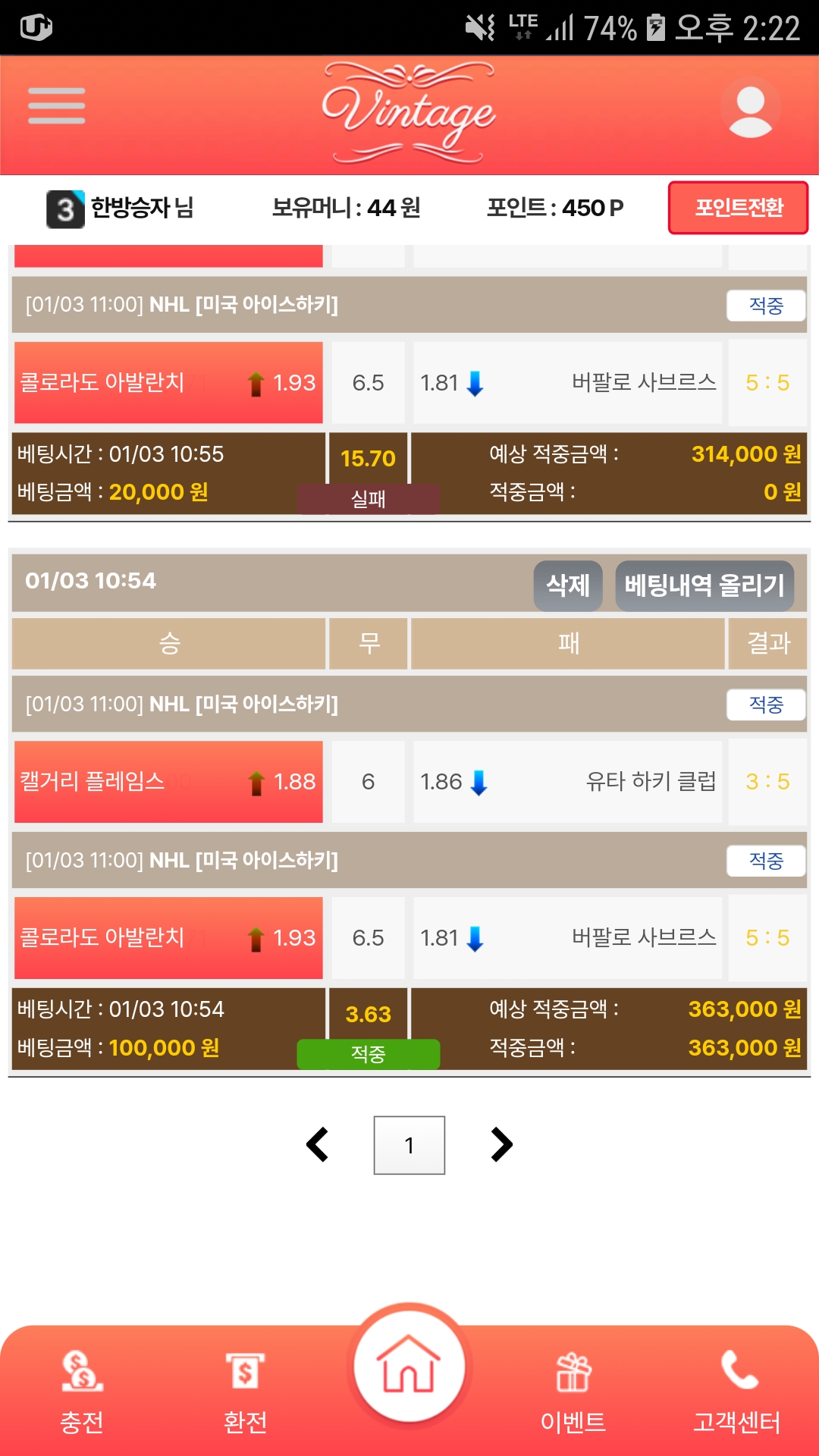Delete the 01/03 10:54 bet slip
Image resolution: width=819 pixels, height=1456 pixels.
coord(568,585)
